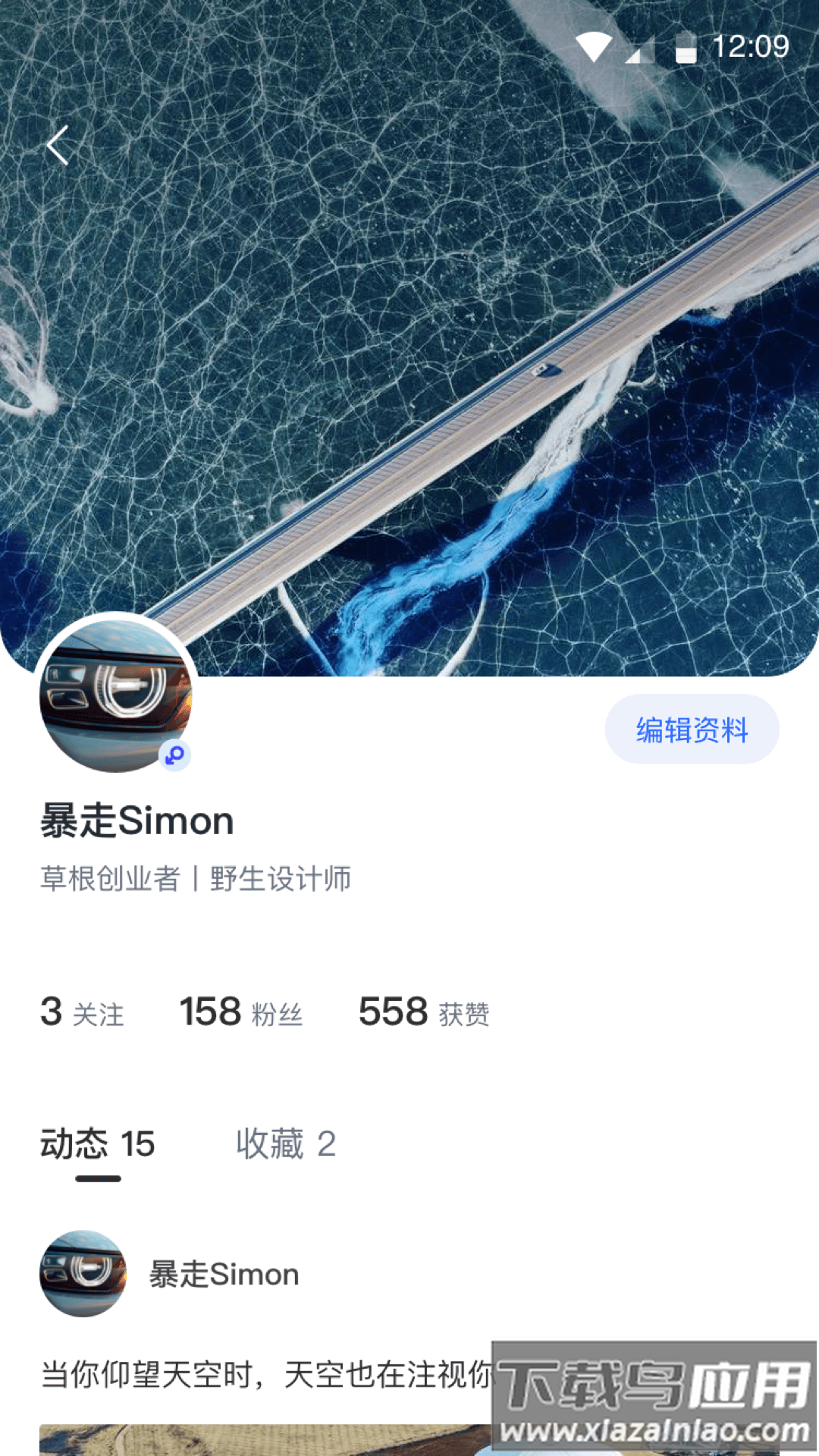Tap the 编辑资料 edit profile button
This screenshot has width=819, height=1456.
tap(692, 730)
